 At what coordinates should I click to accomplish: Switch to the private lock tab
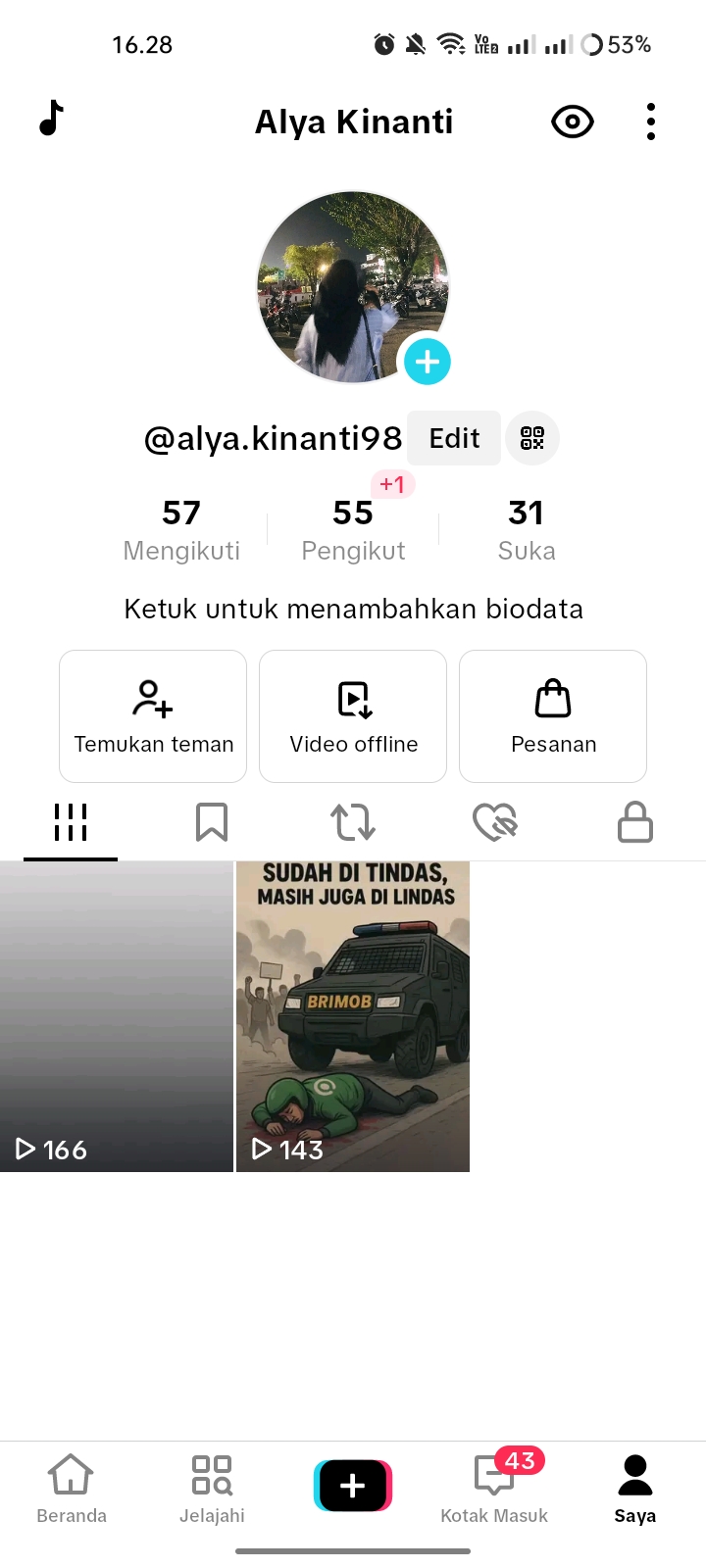[635, 822]
